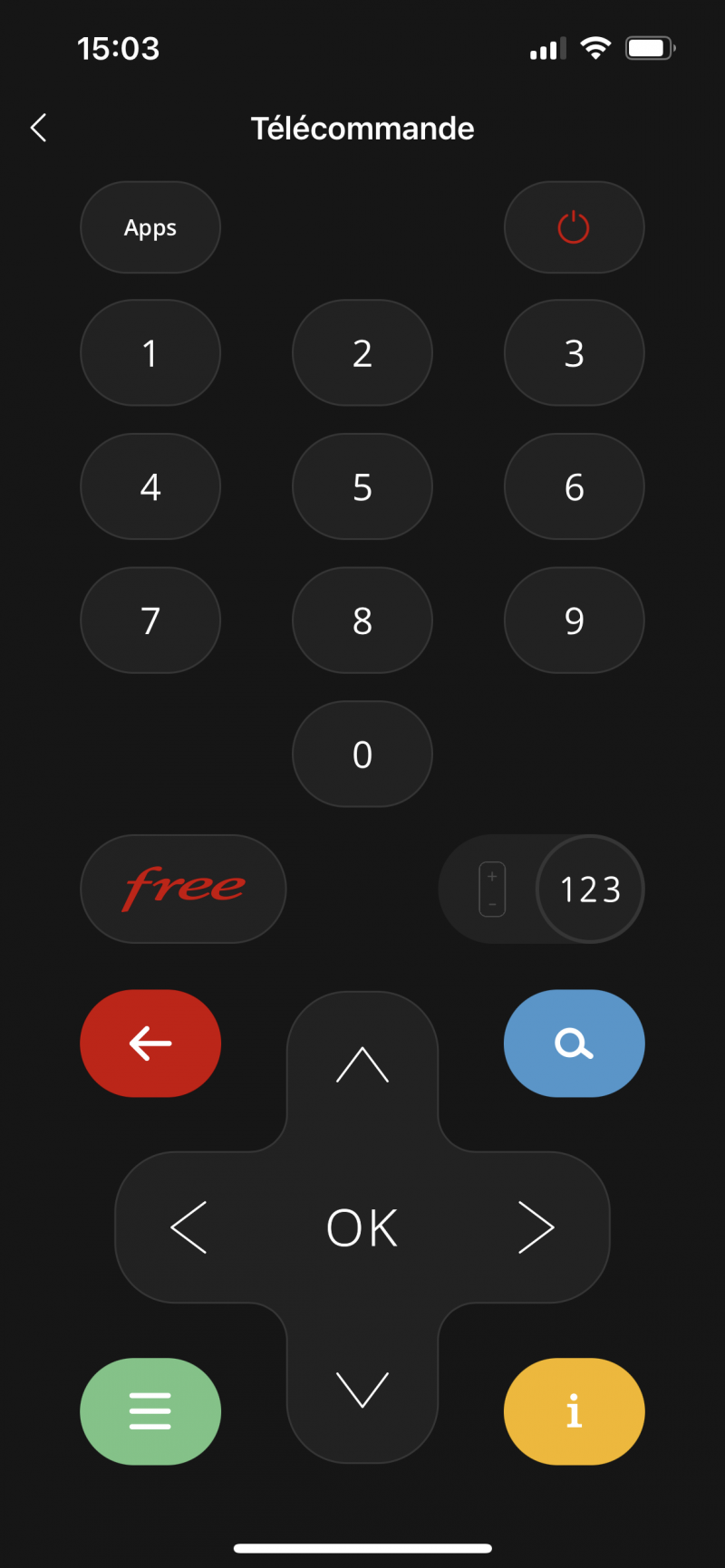Go back using the Télécommande screen header arrow
The width and height of the screenshot is (725, 1568).
[x=38, y=128]
